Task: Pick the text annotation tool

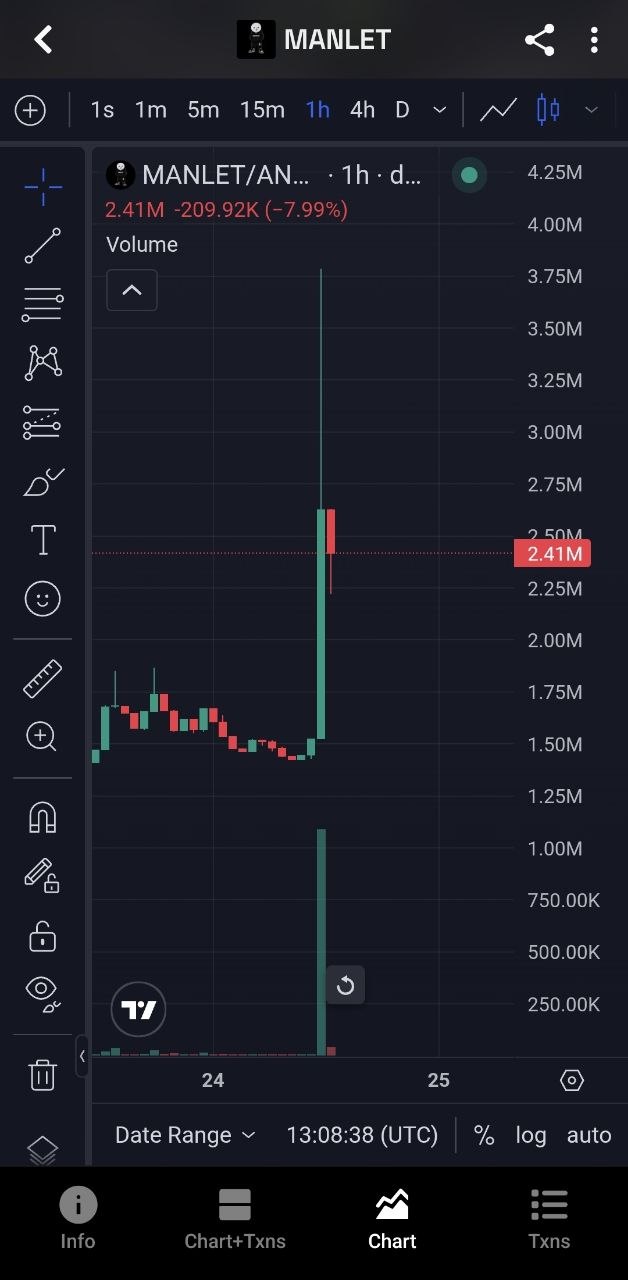Action: click(43, 539)
